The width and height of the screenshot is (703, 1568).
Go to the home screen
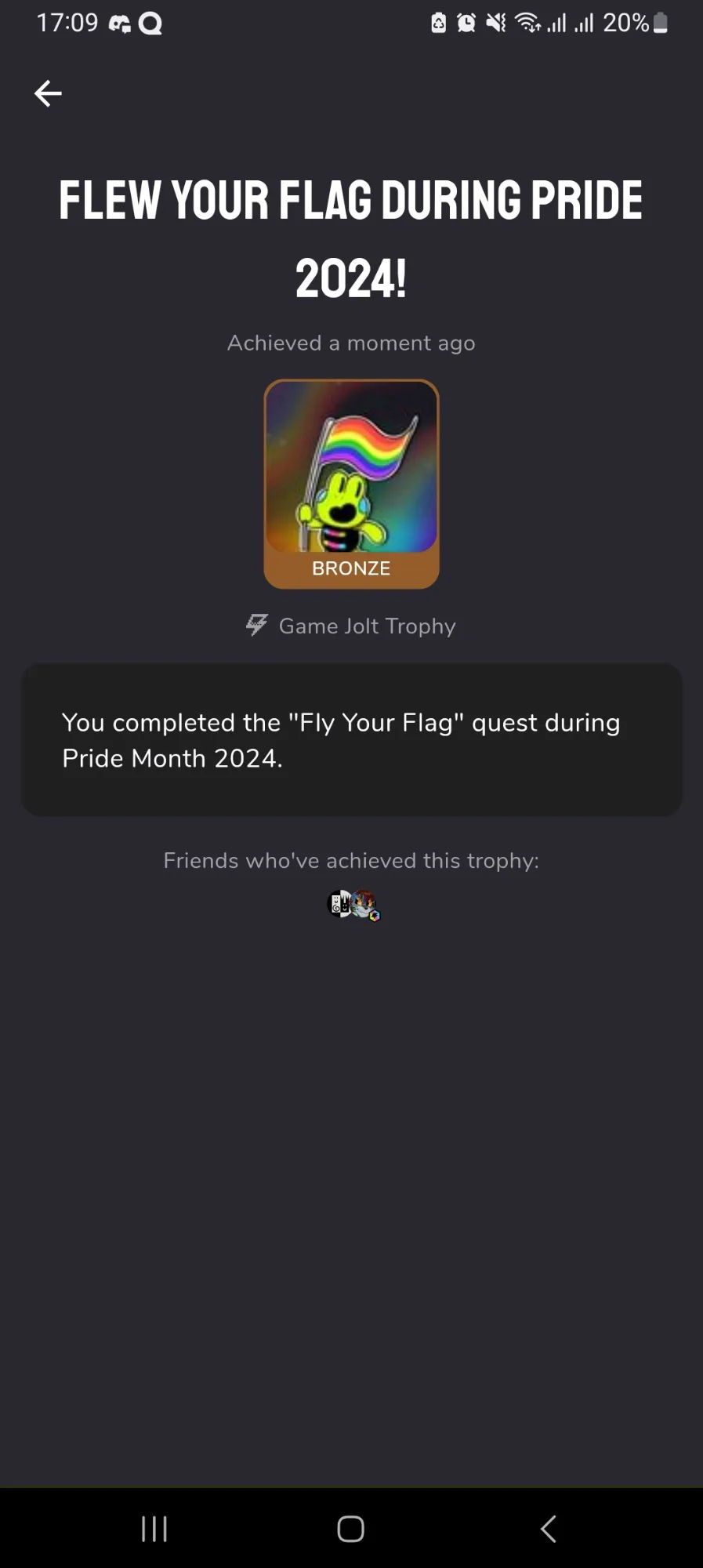[350, 1528]
